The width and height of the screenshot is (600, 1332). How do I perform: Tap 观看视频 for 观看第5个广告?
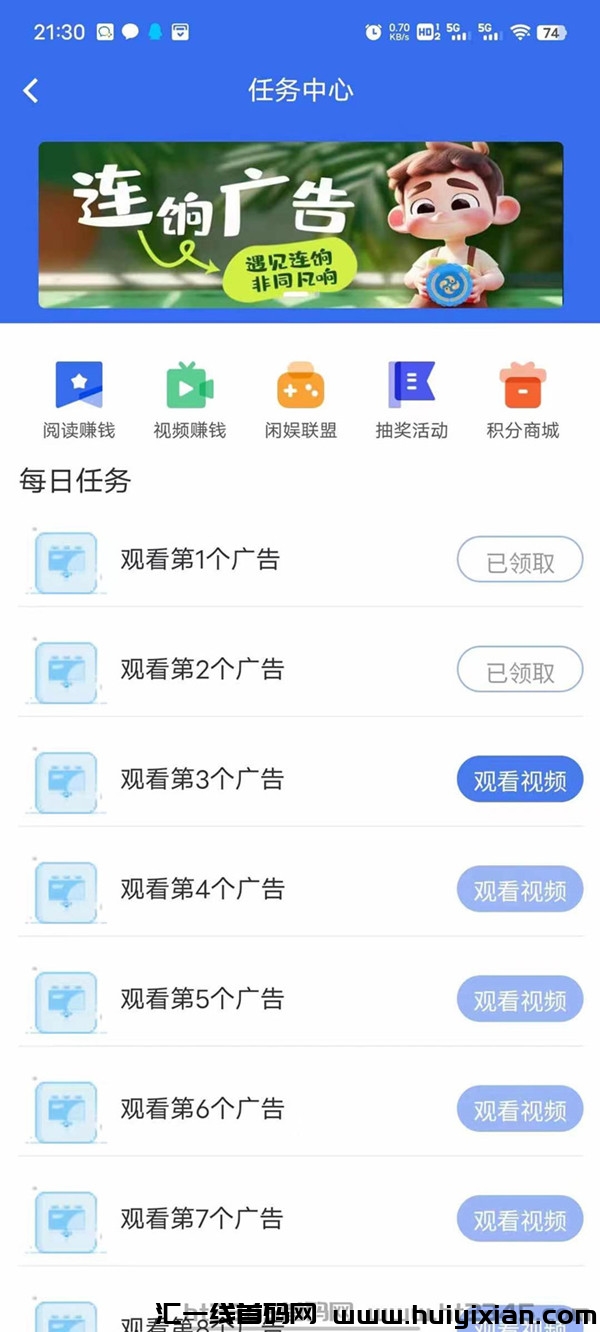[x=520, y=1000]
